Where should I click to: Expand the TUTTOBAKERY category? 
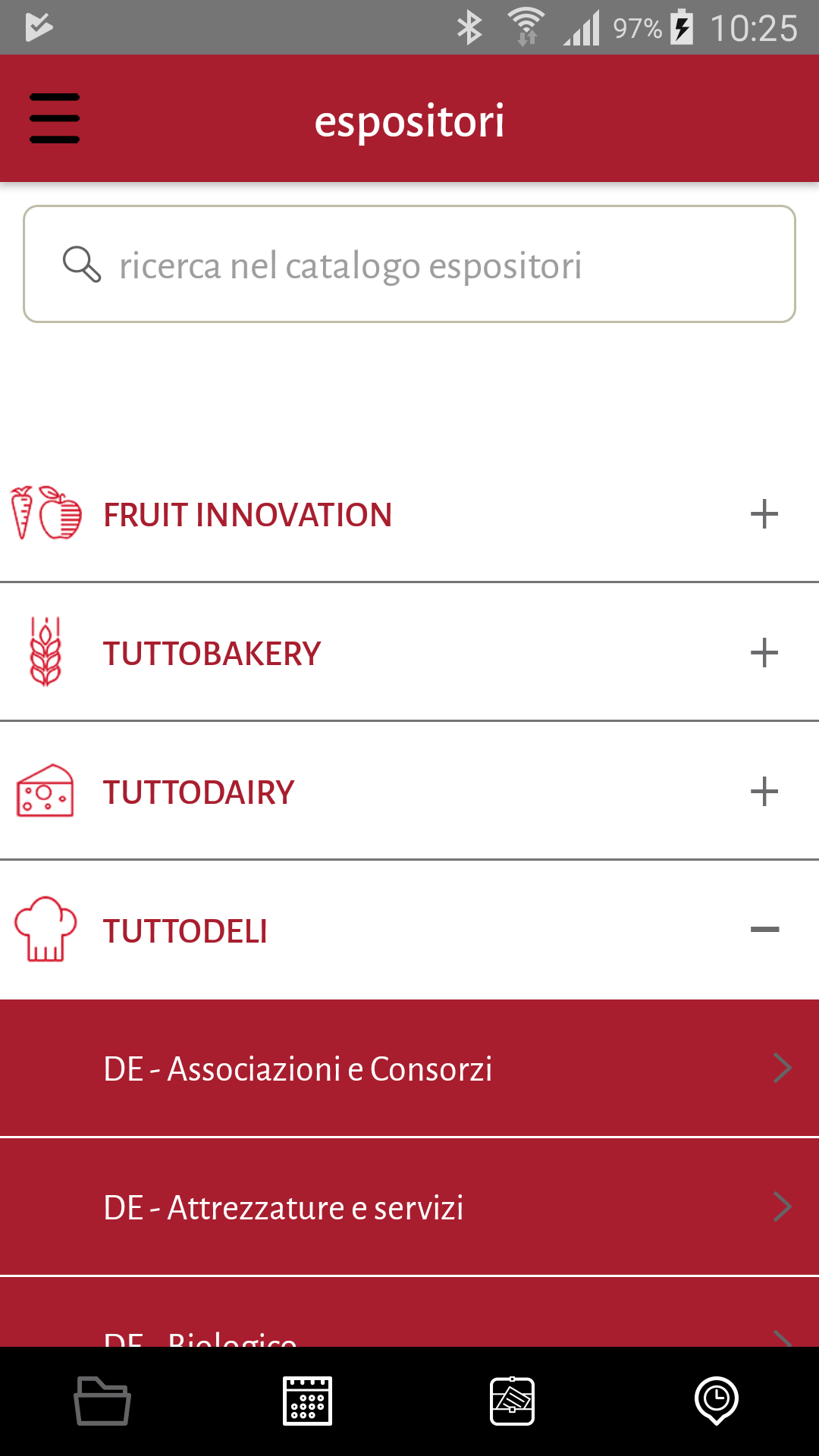[764, 653]
